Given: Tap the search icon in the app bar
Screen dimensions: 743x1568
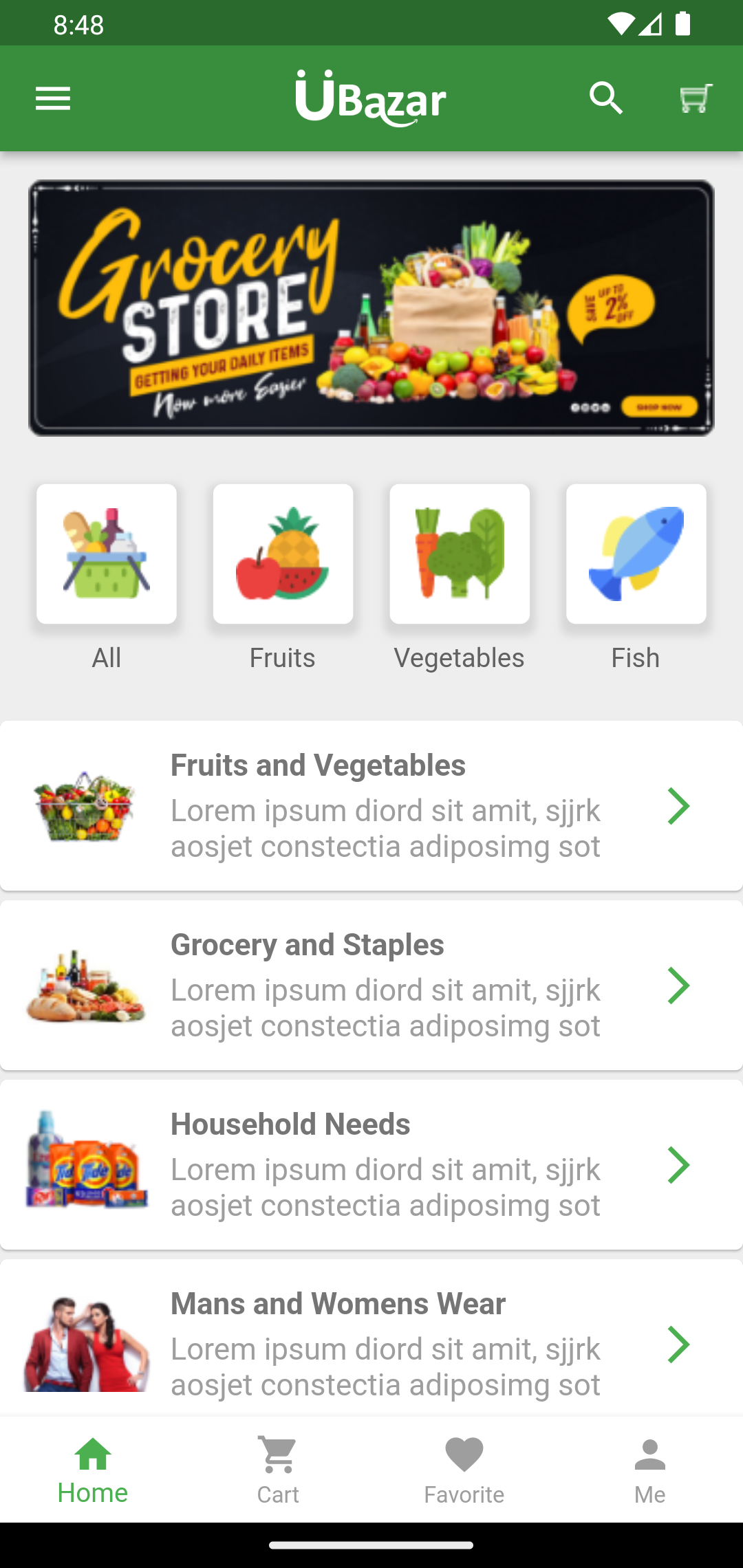Looking at the screenshot, I should coord(606,99).
